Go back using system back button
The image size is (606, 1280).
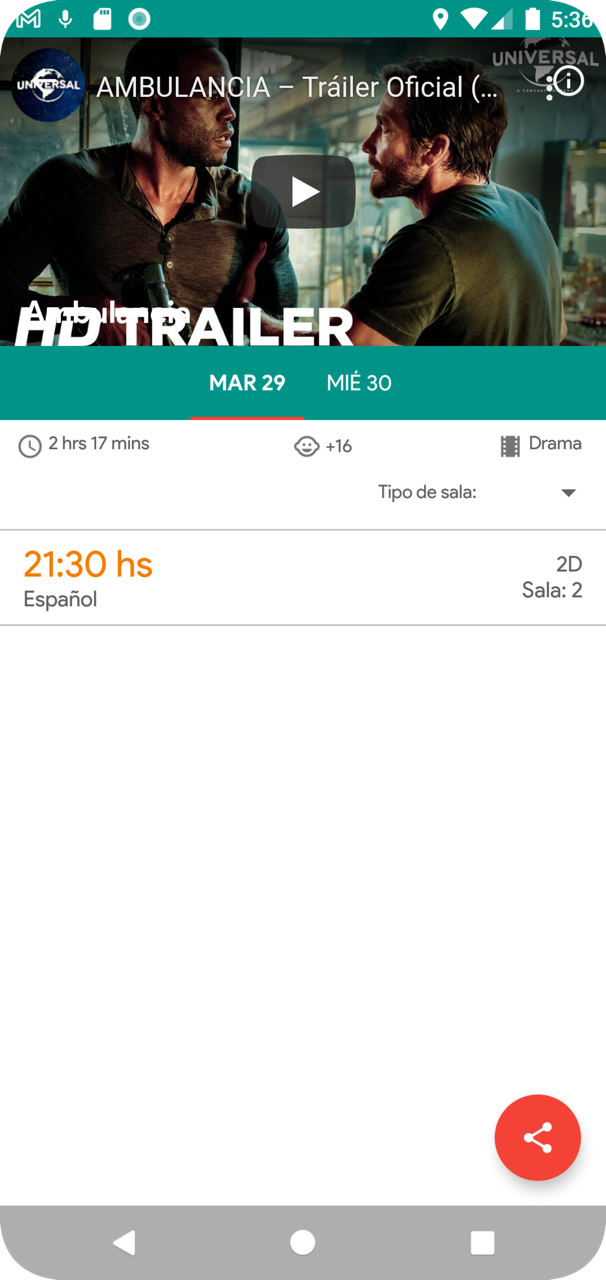pyautogui.click(x=124, y=1242)
